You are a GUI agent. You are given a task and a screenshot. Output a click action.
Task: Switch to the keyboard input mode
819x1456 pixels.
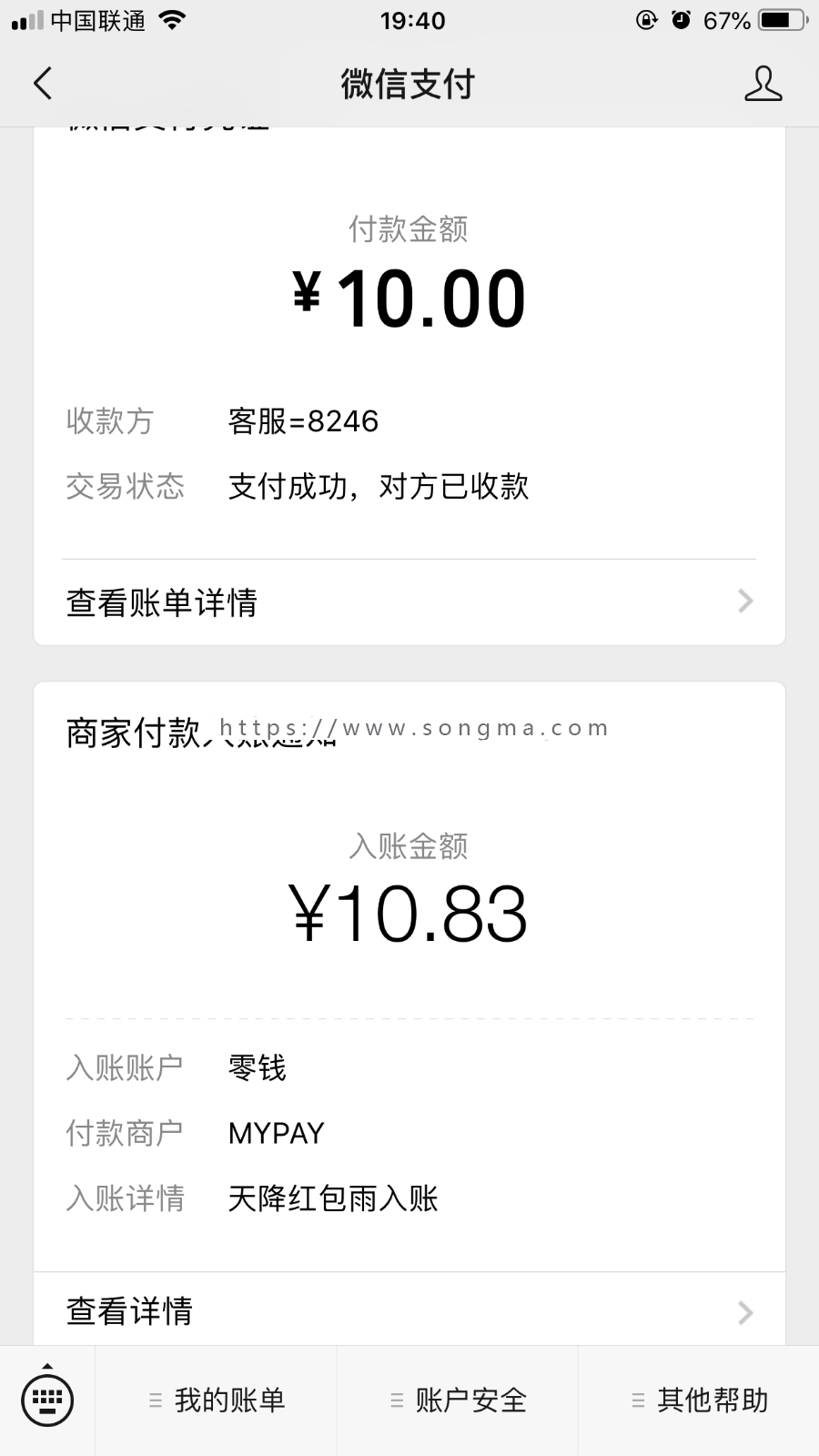click(x=47, y=1400)
